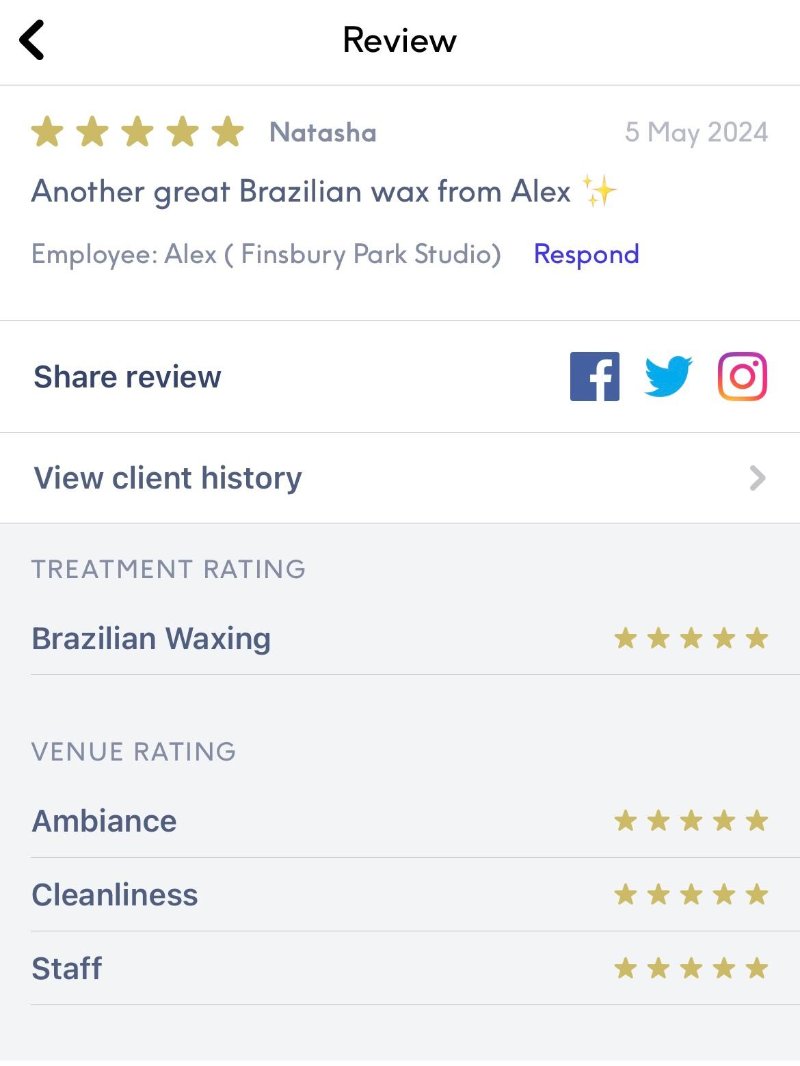Open View client history

[400, 478]
